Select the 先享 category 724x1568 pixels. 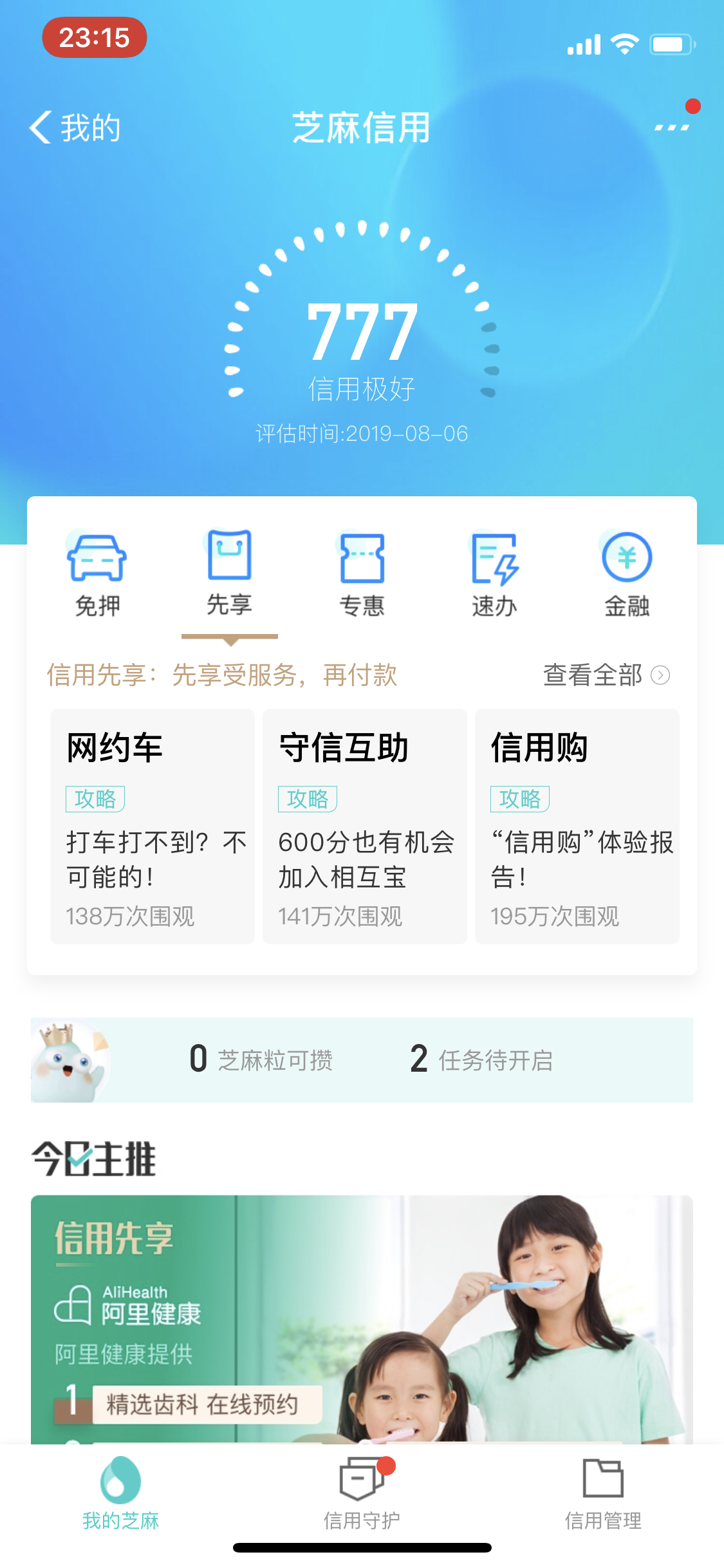point(230,575)
